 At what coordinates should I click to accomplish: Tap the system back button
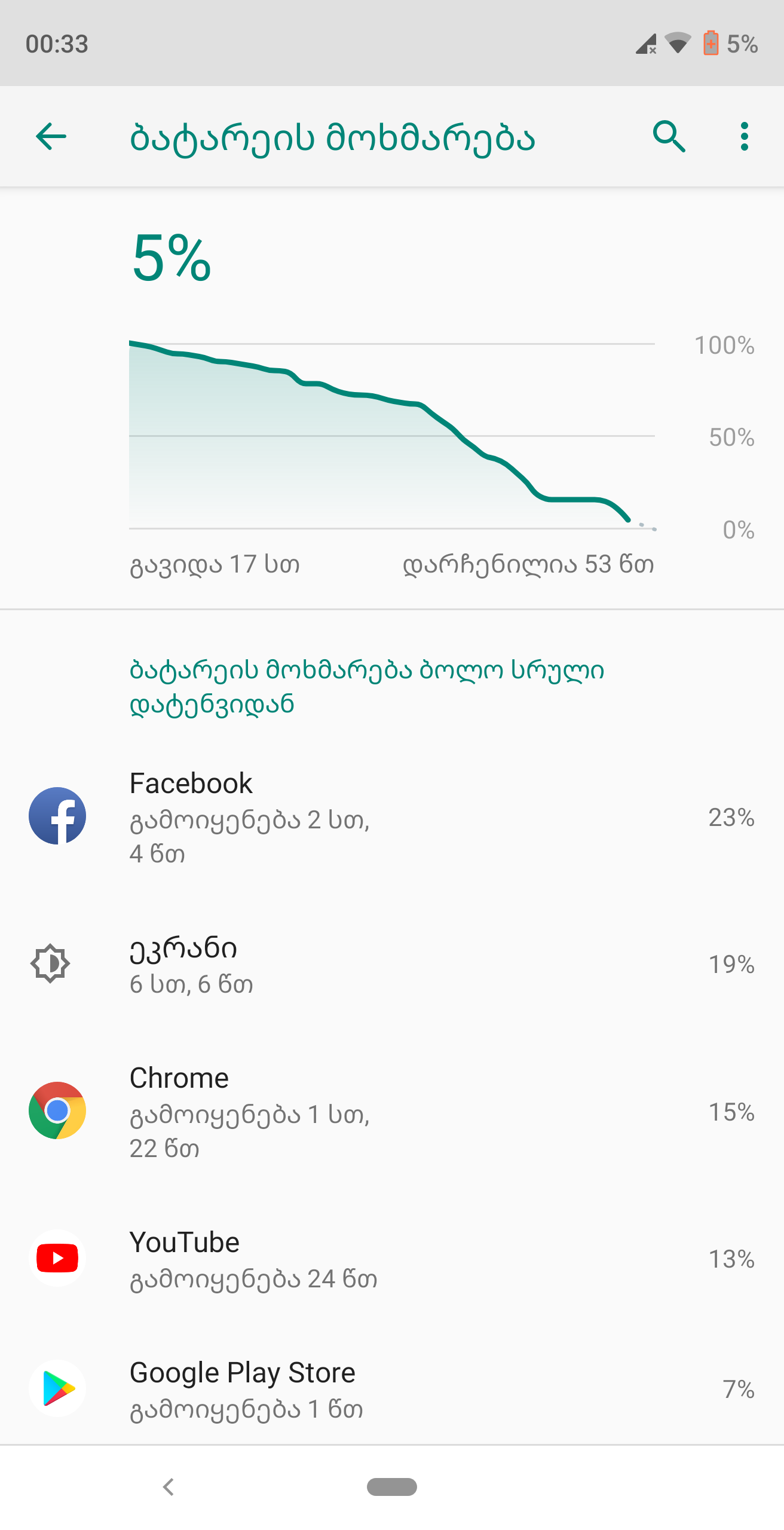[x=169, y=1486]
